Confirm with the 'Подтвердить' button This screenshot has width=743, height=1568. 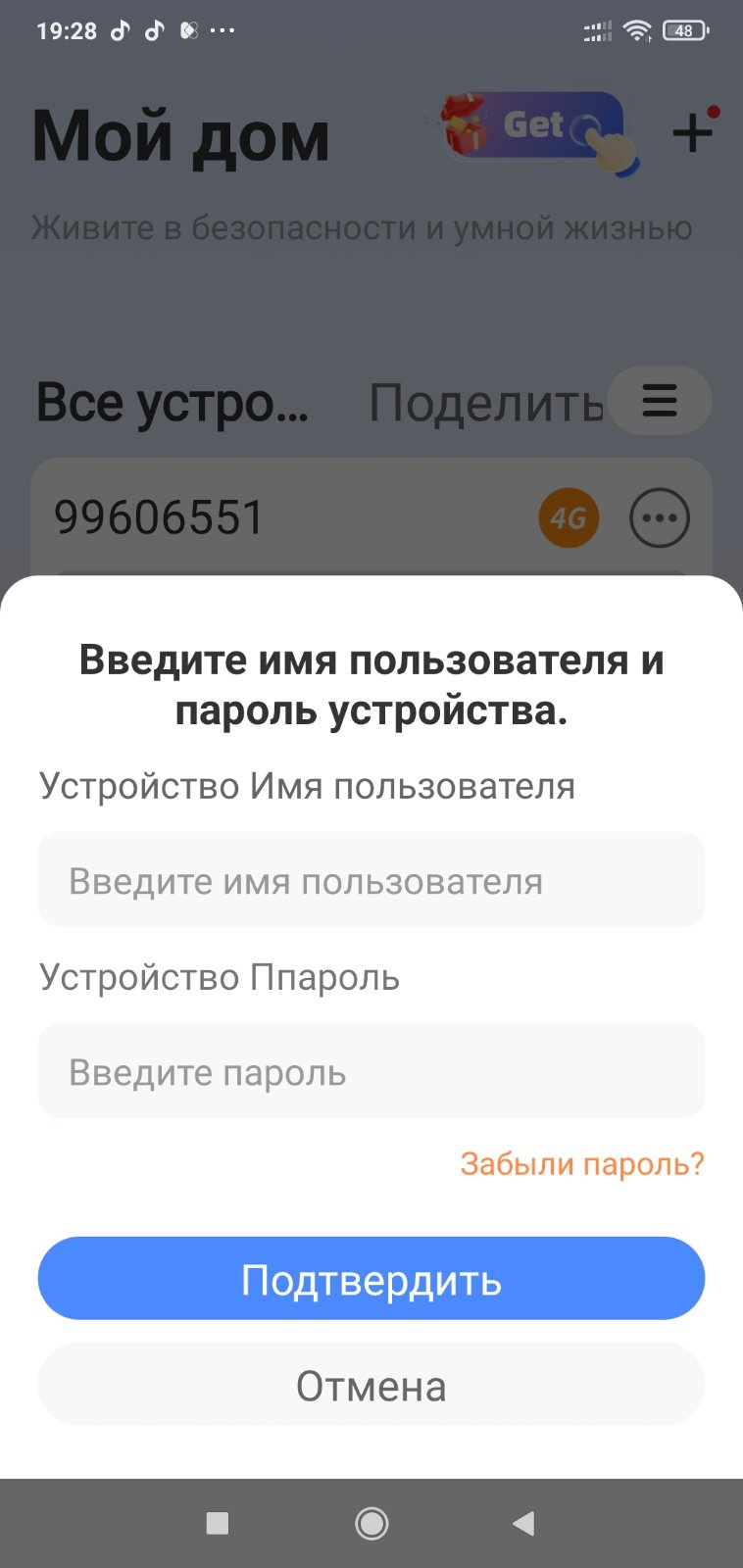coord(371,1279)
